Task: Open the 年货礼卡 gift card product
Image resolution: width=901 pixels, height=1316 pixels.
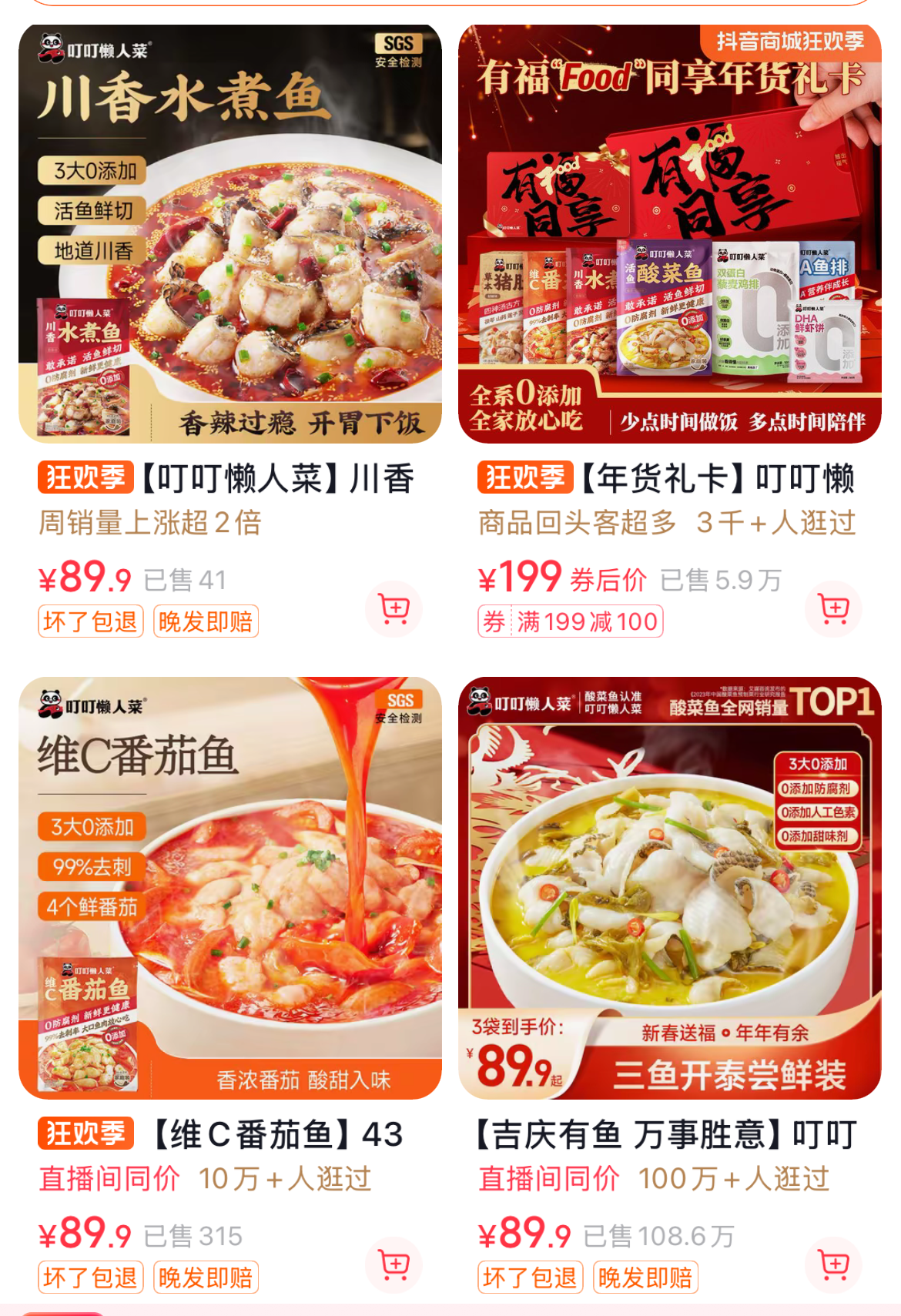Action: (x=669, y=234)
